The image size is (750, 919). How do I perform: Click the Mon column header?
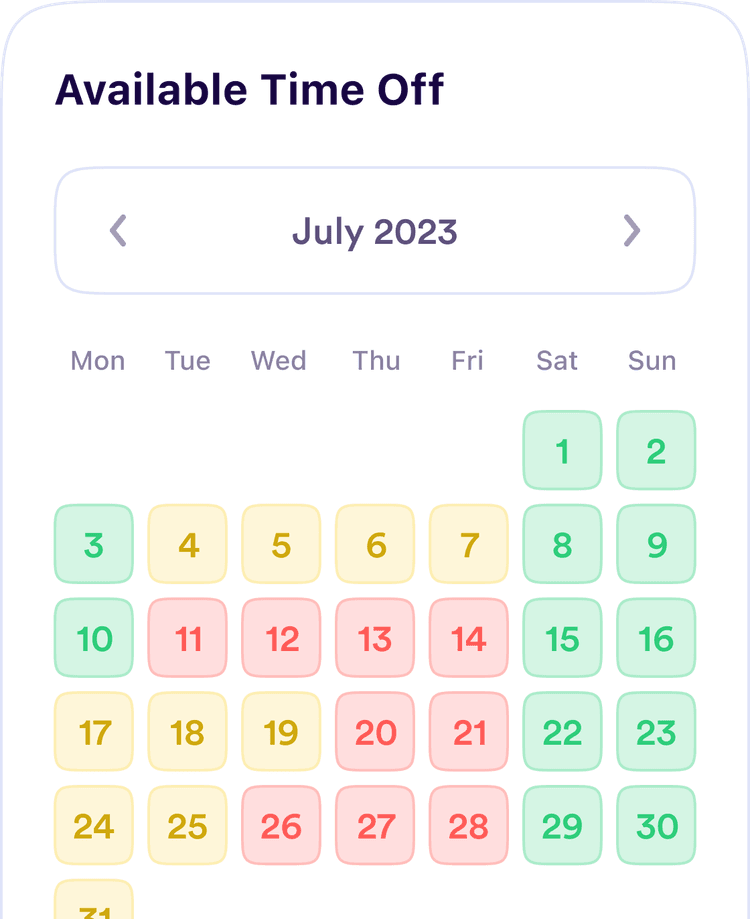[97, 361]
